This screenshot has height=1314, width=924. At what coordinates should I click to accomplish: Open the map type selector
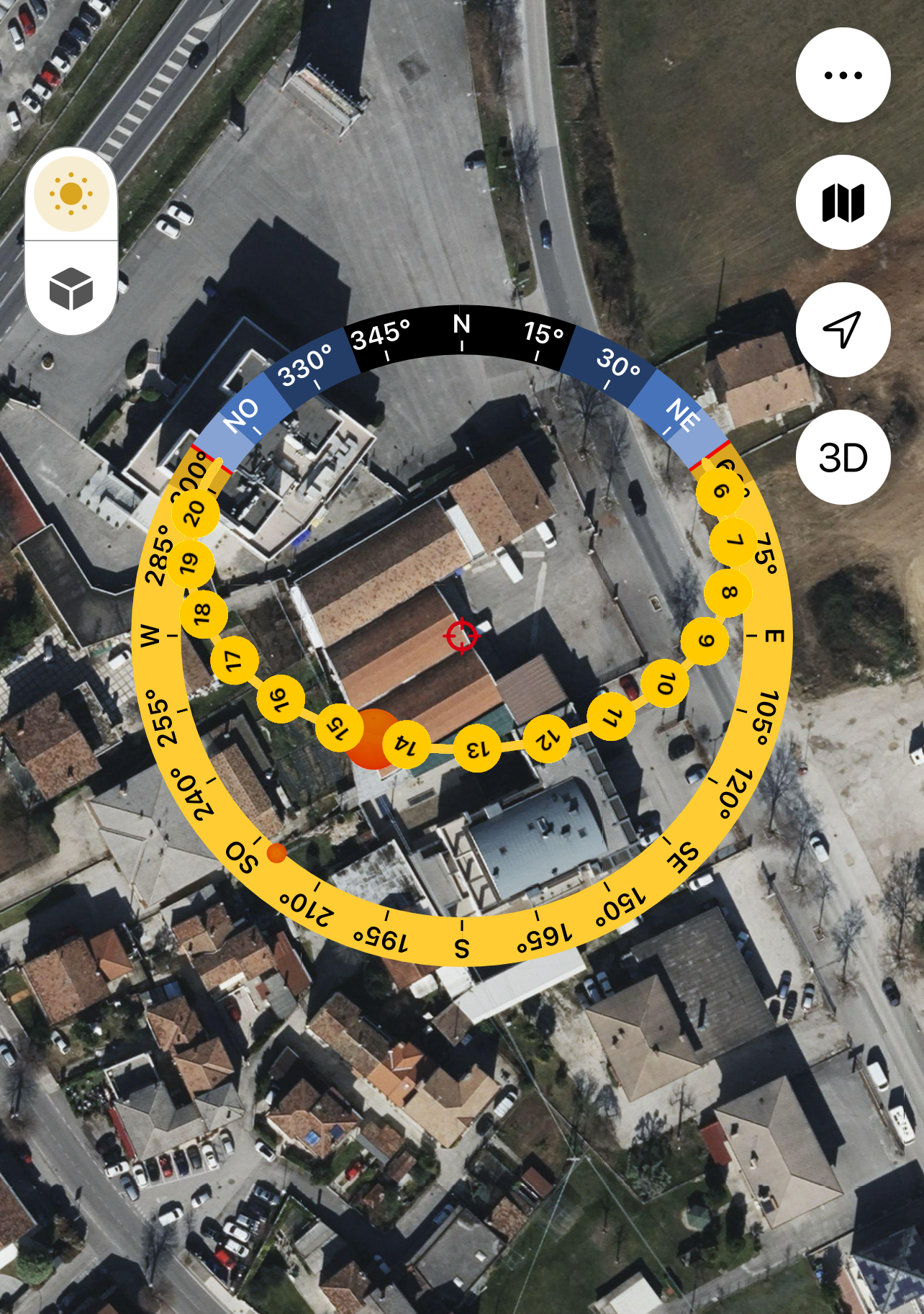coord(843,202)
